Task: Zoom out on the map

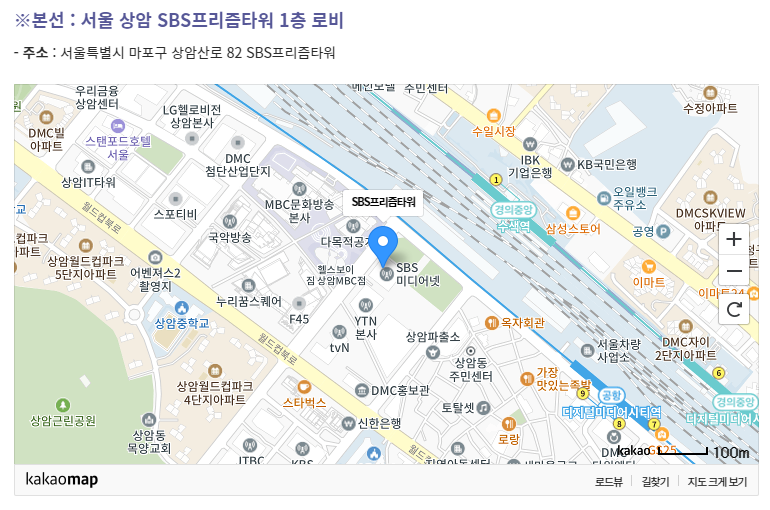Action: click(734, 272)
